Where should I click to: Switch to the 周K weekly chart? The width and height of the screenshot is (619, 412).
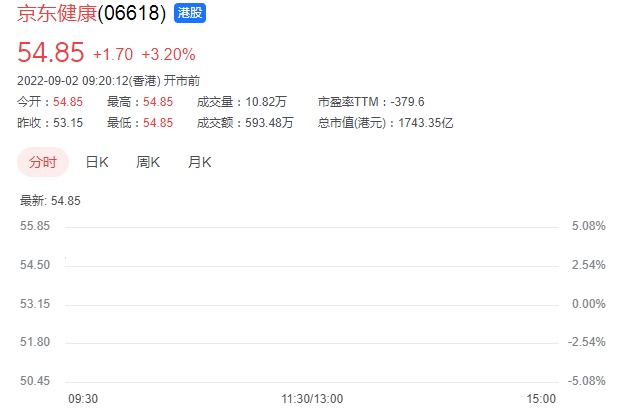tap(148, 162)
